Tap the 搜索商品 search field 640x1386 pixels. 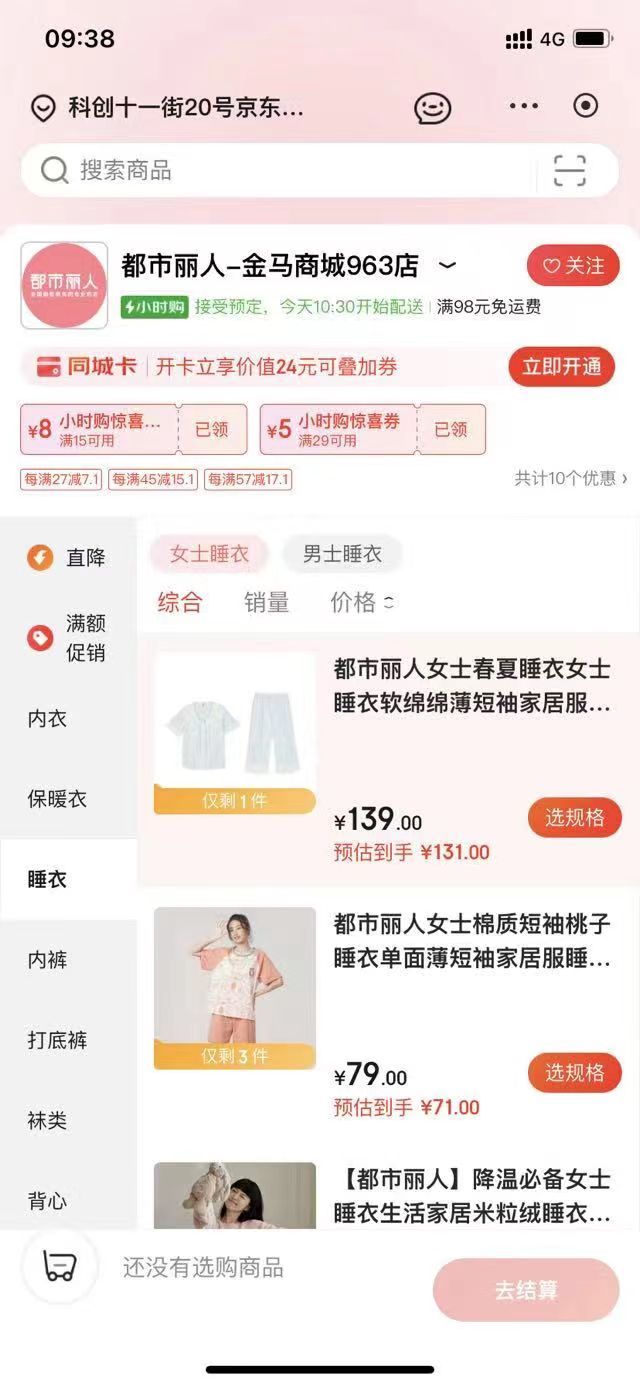280,171
